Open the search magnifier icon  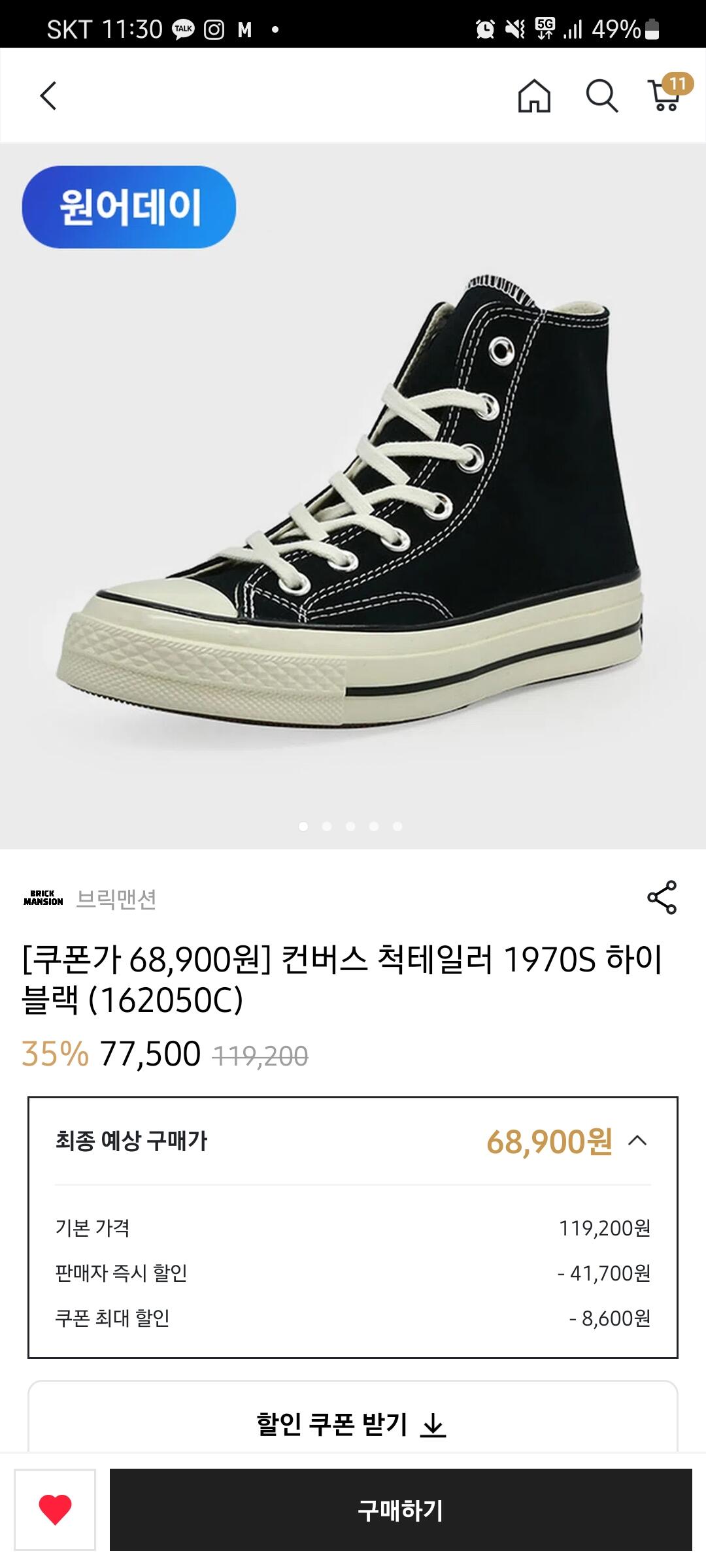(601, 96)
